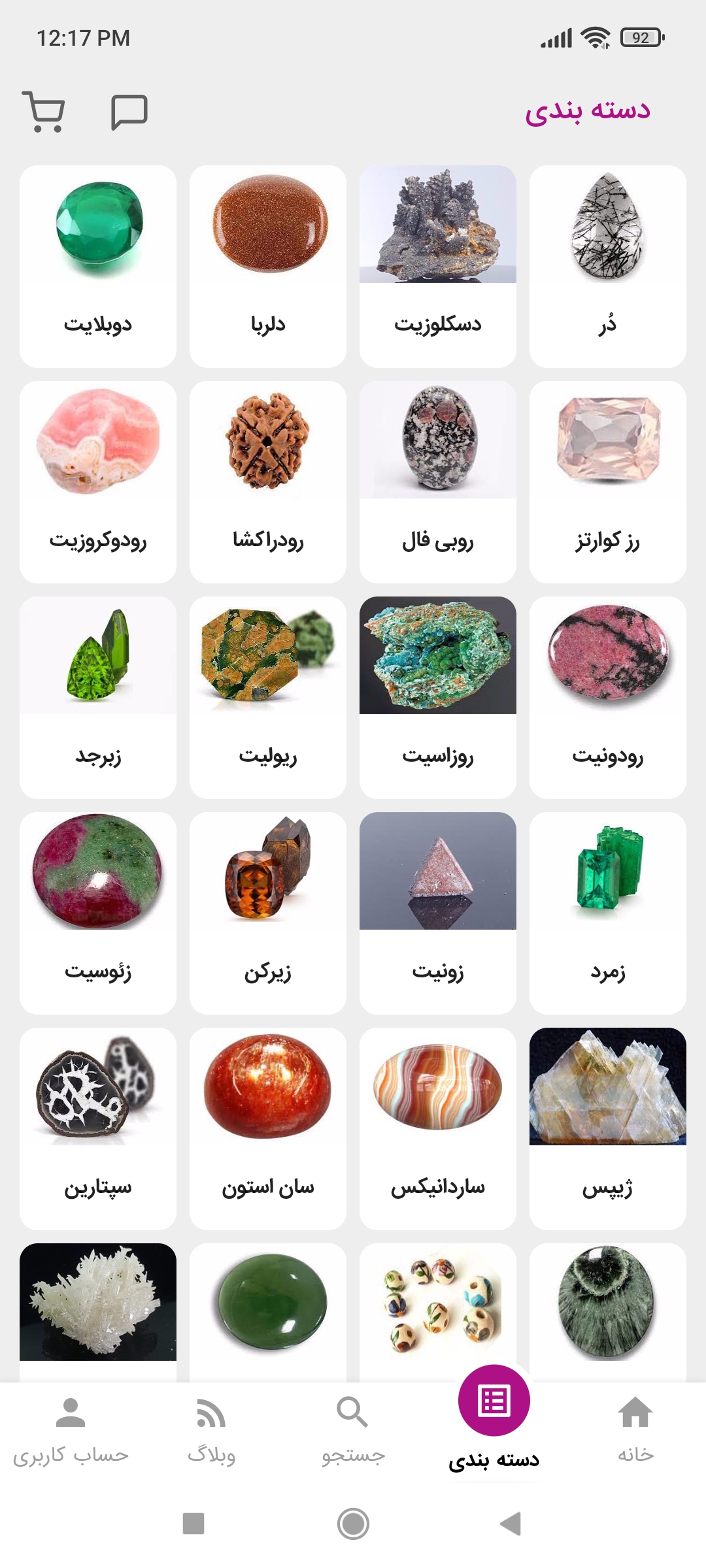Open the messages chat icon
Viewport: 706px width, 1568px height.
(x=129, y=112)
